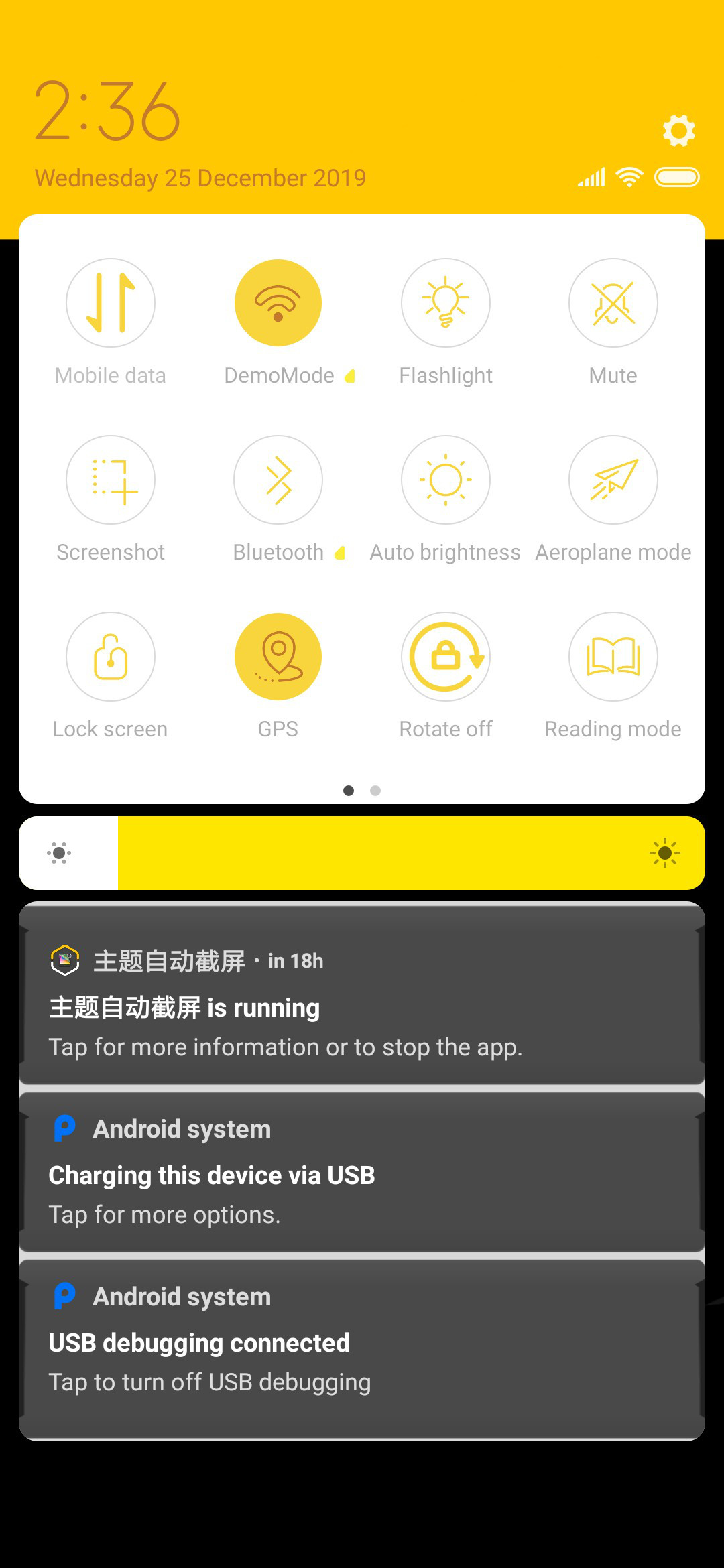The height and width of the screenshot is (1568, 724).
Task: Switch on Aeroplane mode
Action: tap(613, 480)
